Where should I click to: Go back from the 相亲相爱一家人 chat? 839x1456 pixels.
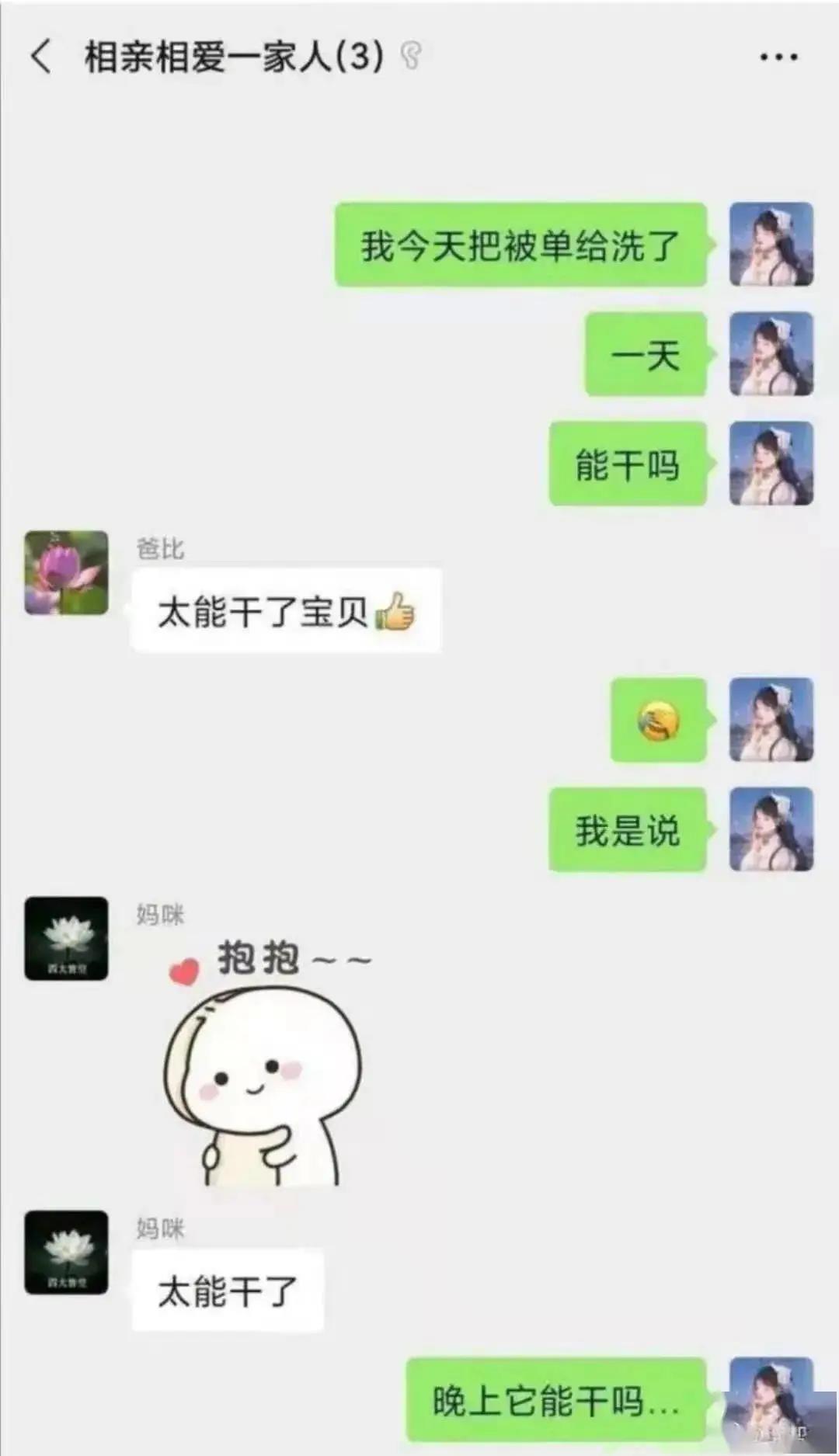click(42, 57)
